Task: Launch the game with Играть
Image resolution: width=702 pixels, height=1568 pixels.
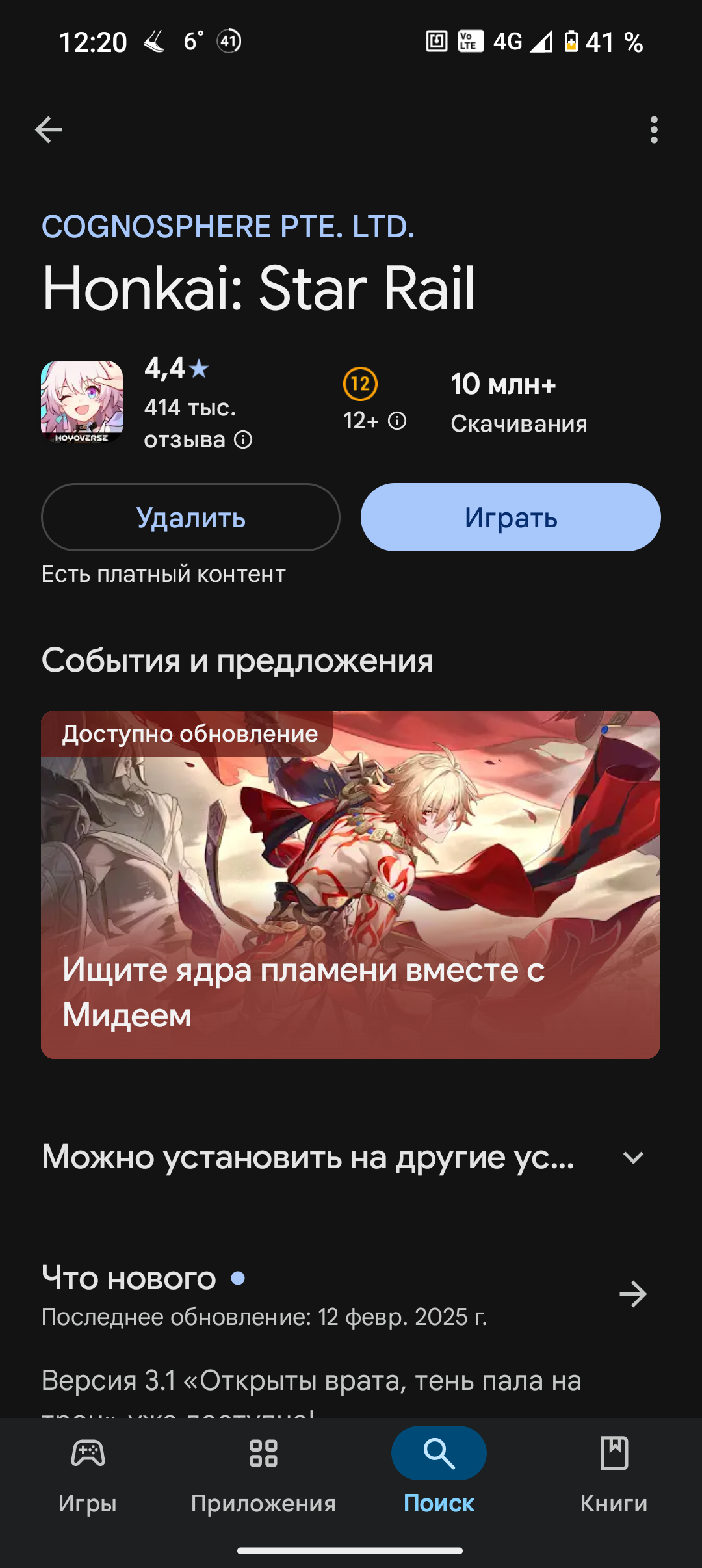Action: coord(511,517)
